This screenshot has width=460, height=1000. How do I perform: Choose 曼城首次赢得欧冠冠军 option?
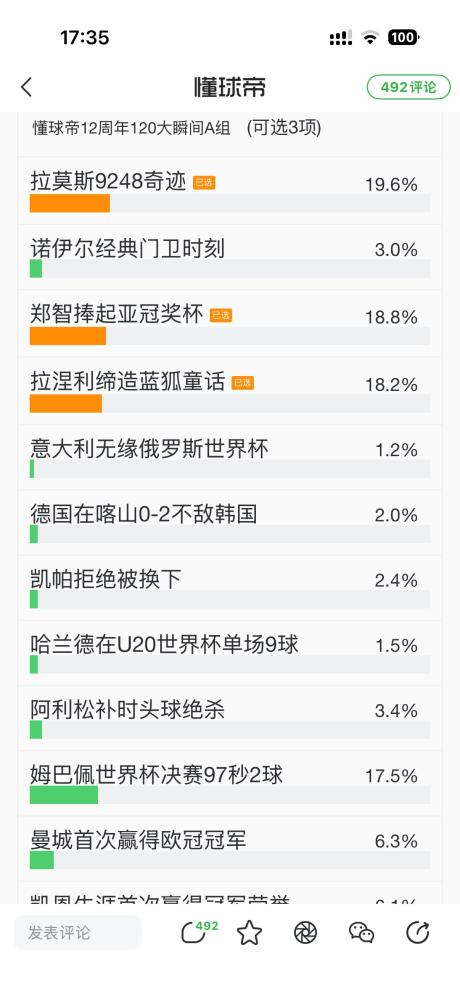tap(230, 849)
